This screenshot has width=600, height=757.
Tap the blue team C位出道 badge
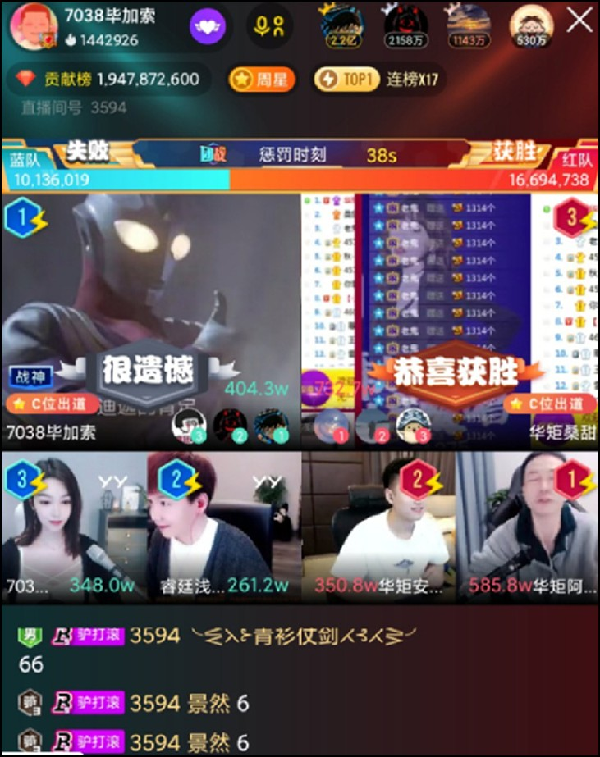pyautogui.click(x=49, y=404)
